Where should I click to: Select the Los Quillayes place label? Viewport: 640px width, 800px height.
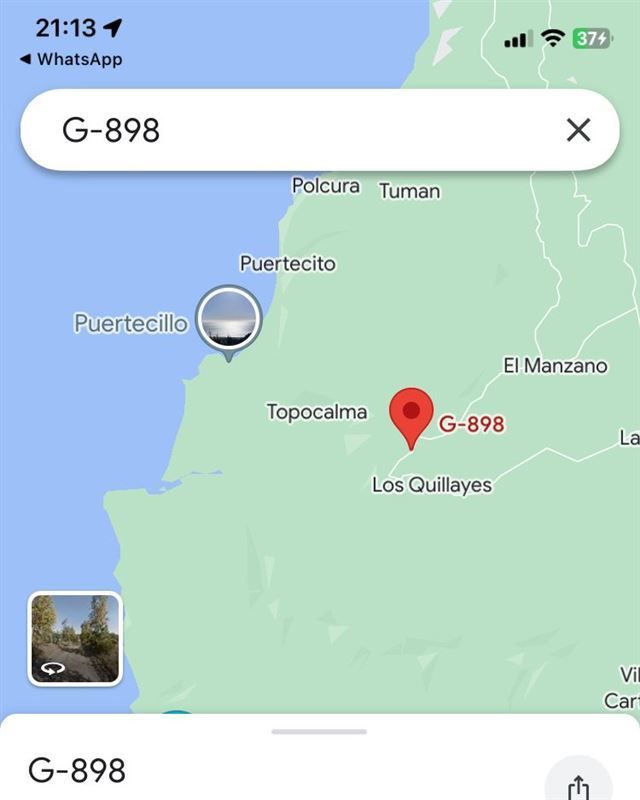point(432,485)
